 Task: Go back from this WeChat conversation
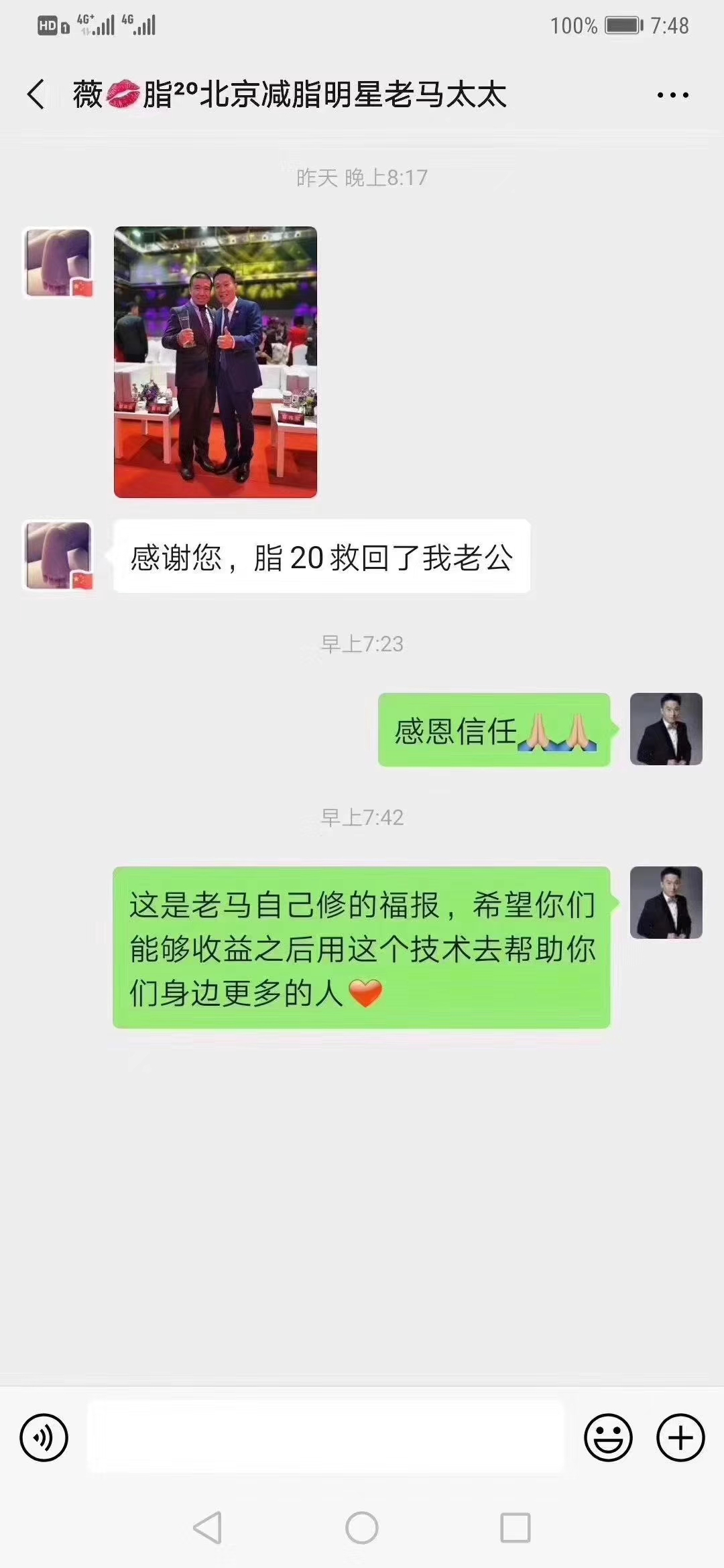tap(36, 94)
